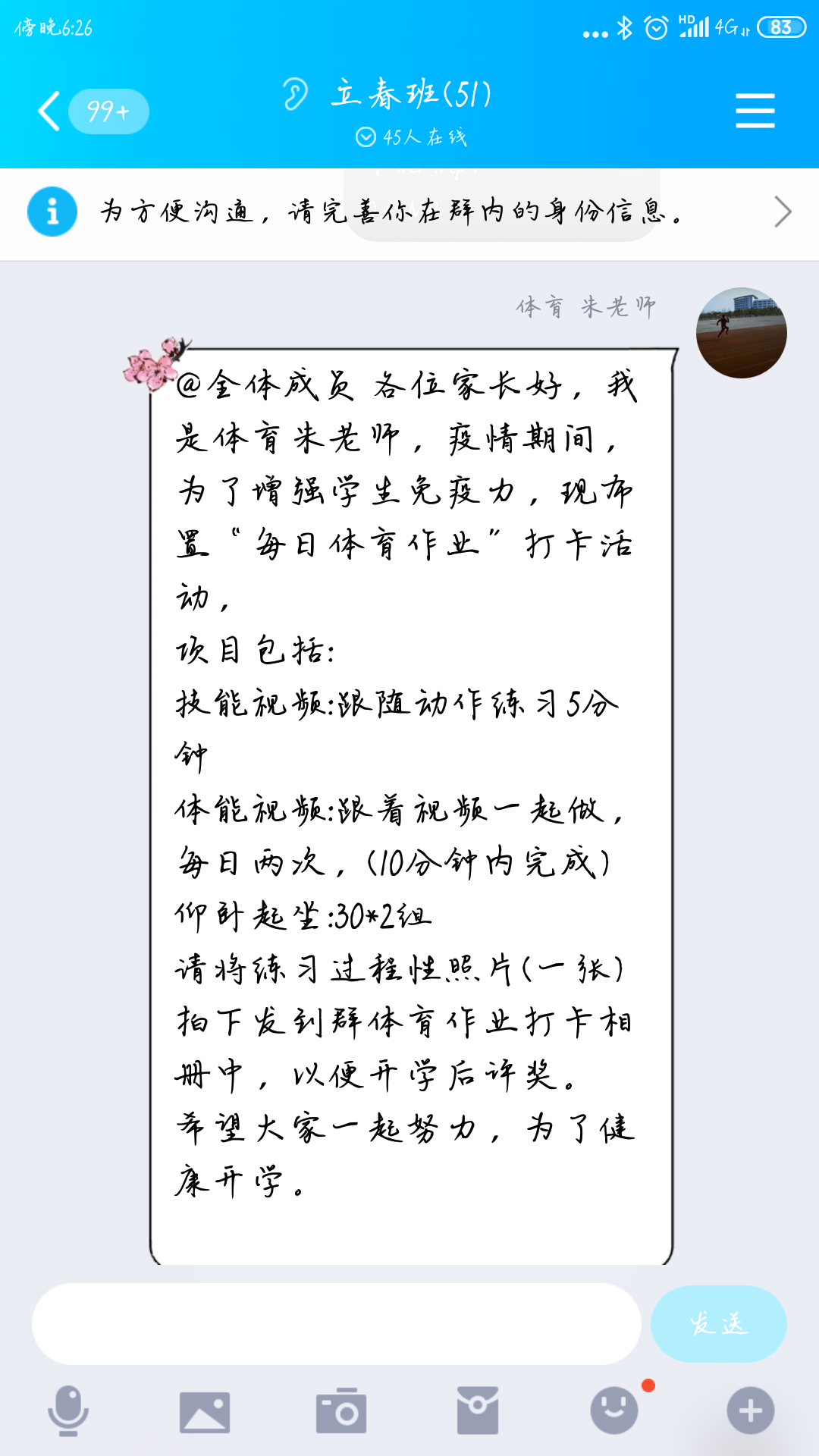Tap the 发送 send button

tap(718, 1324)
